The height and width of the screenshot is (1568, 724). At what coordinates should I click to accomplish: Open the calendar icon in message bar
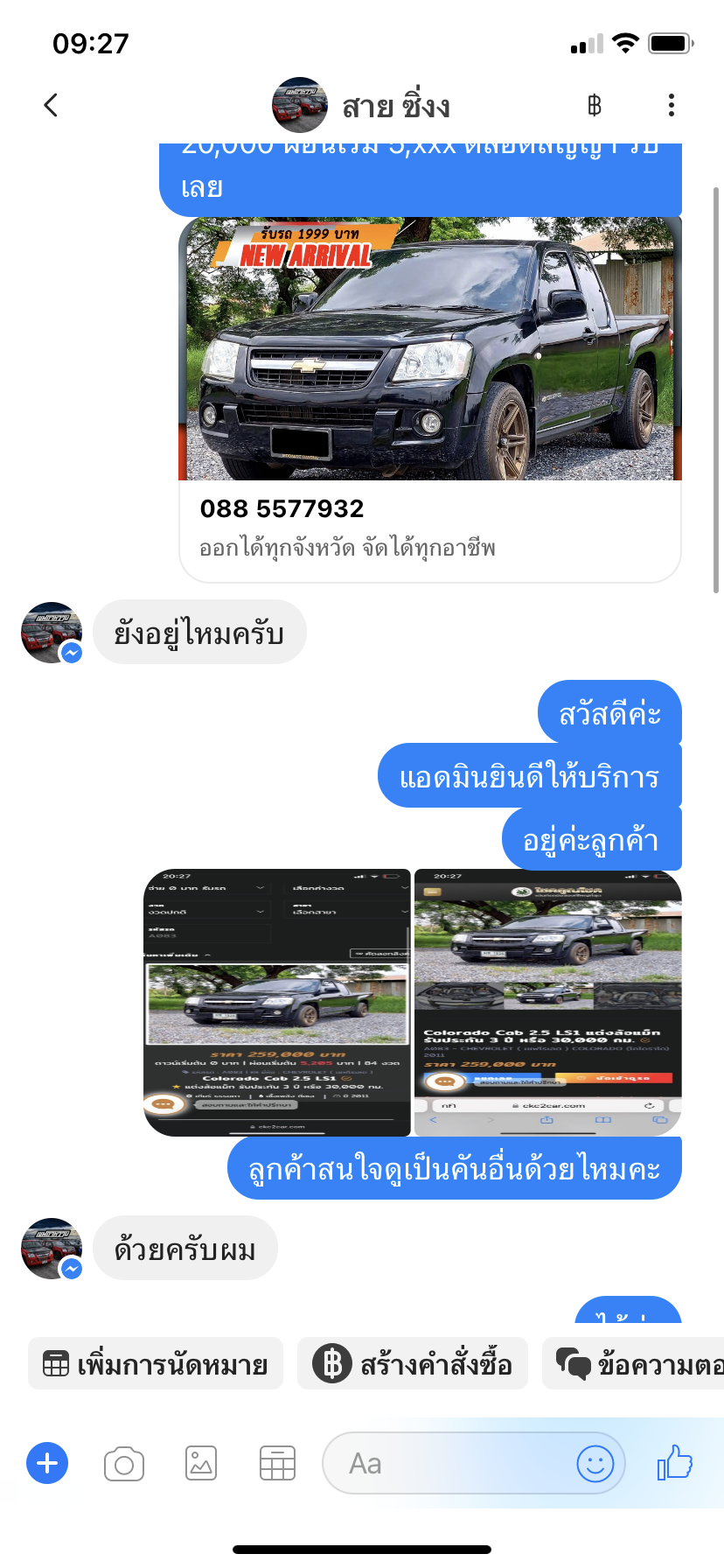pos(277,1463)
